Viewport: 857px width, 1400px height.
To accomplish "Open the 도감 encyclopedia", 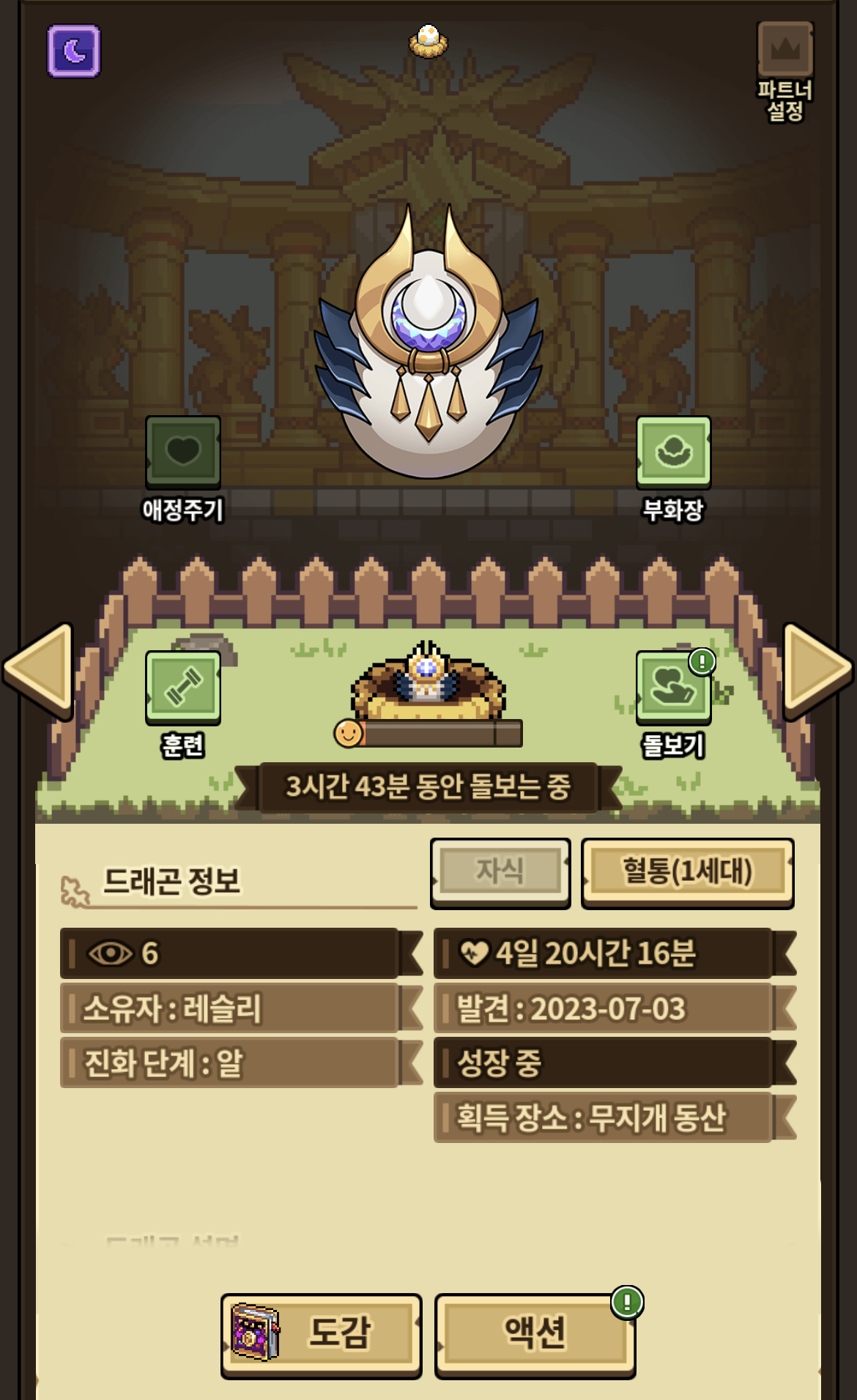I will [x=321, y=1335].
